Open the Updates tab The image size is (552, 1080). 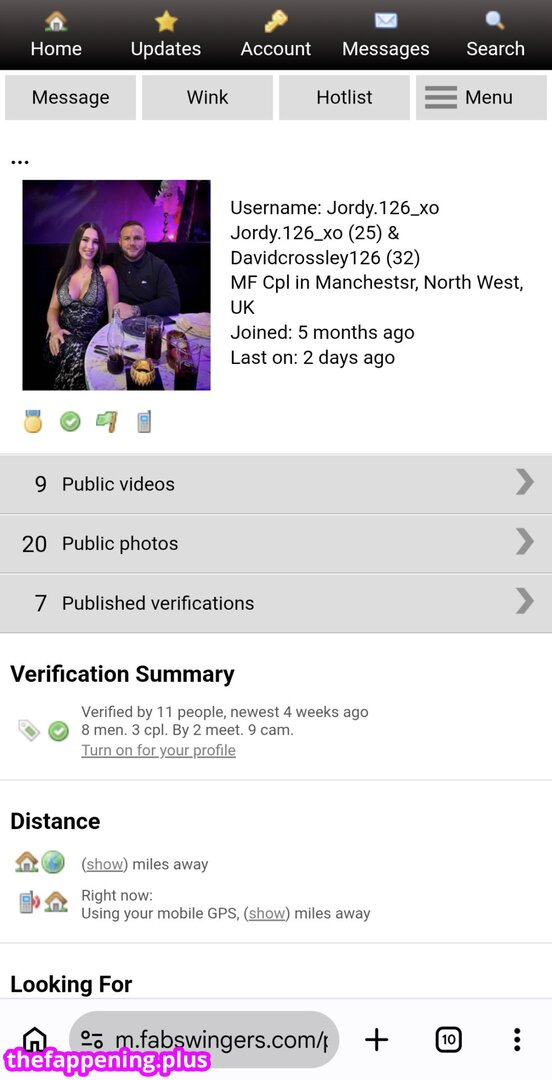166,34
